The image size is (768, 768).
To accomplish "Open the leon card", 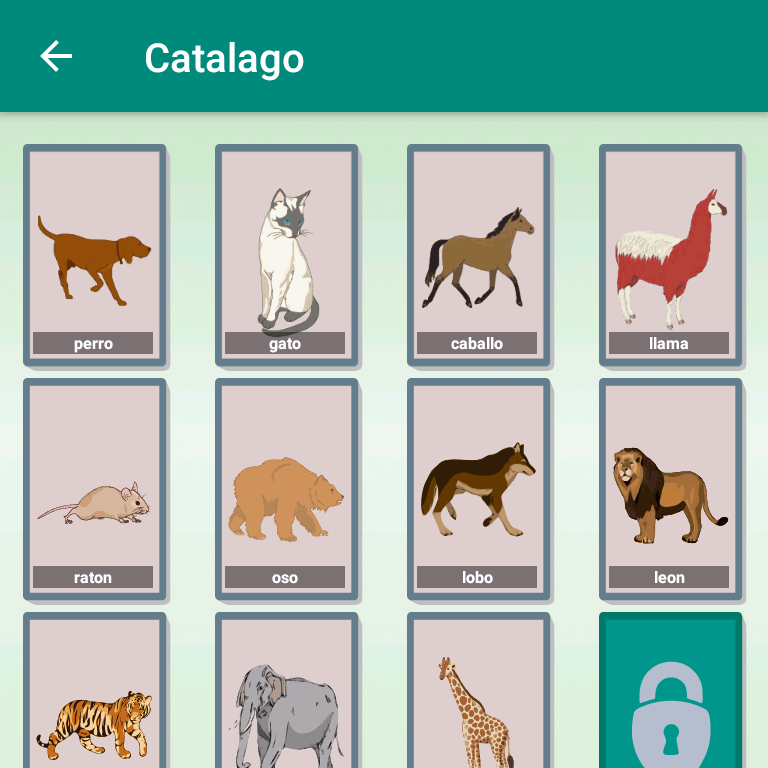I will click(670, 490).
